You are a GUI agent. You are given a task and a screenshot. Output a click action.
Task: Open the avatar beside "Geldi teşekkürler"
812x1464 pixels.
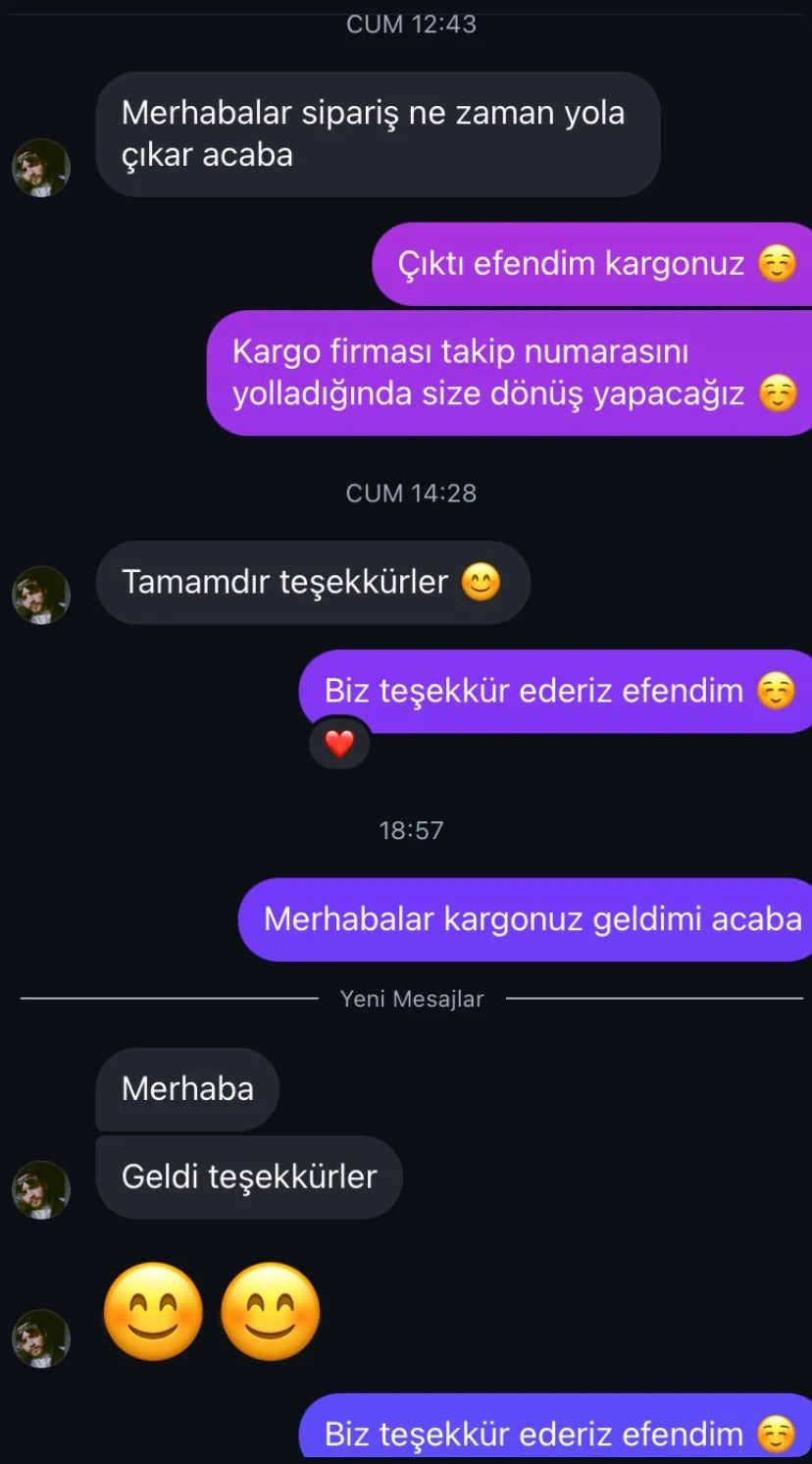point(40,1190)
